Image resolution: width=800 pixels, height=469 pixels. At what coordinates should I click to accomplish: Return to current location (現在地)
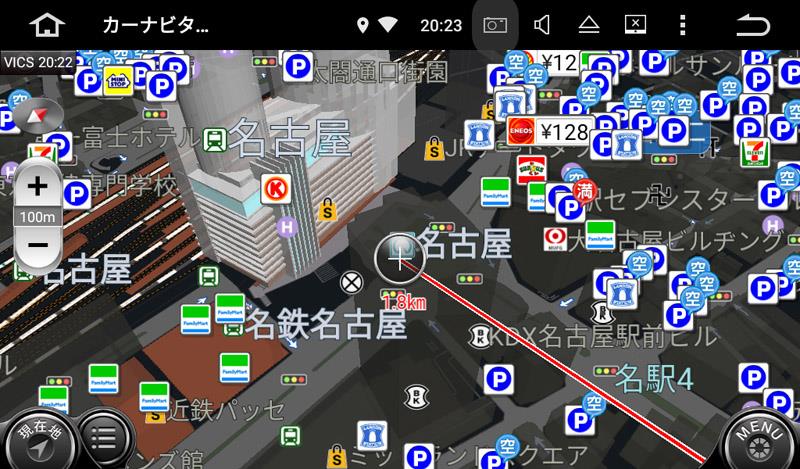pyautogui.click(x=38, y=436)
